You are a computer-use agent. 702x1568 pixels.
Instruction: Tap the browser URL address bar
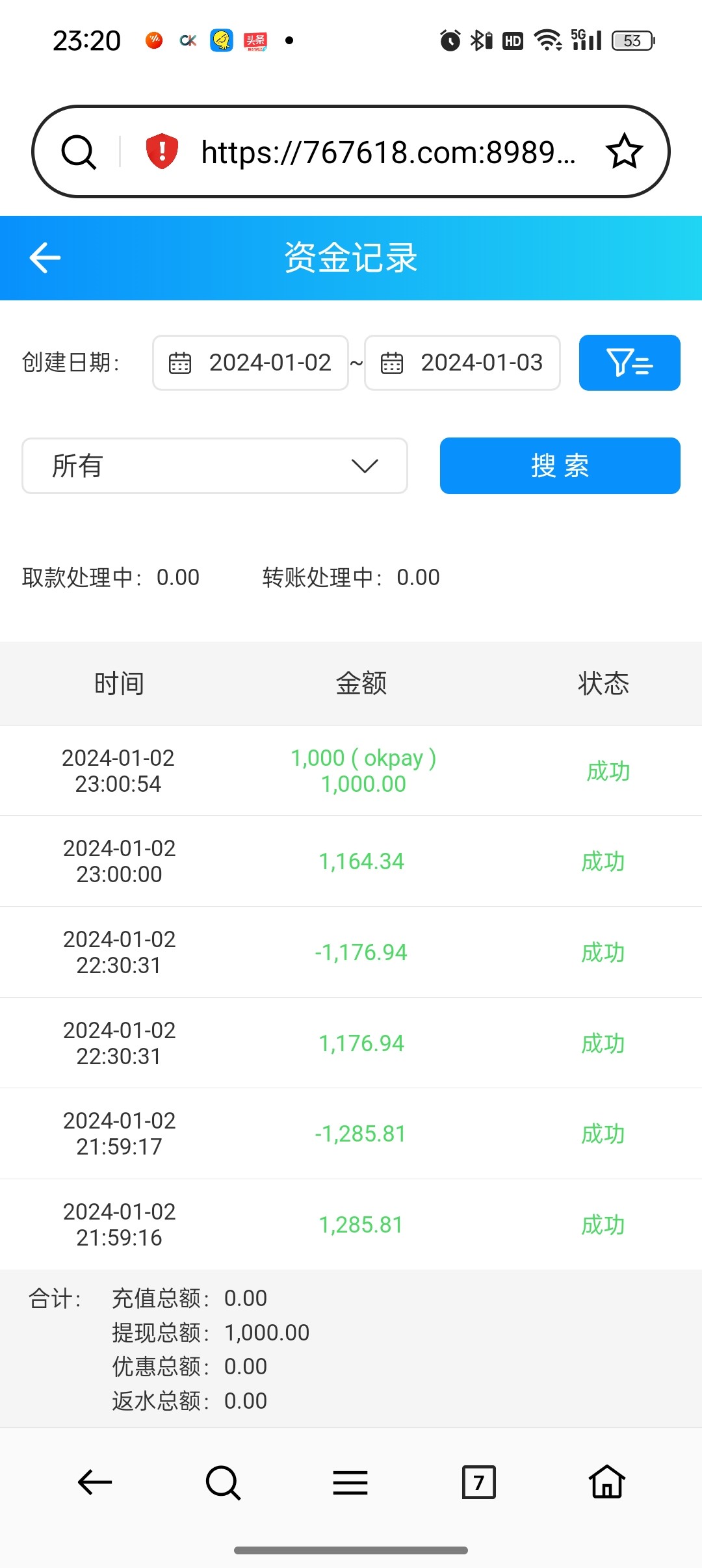tap(387, 153)
